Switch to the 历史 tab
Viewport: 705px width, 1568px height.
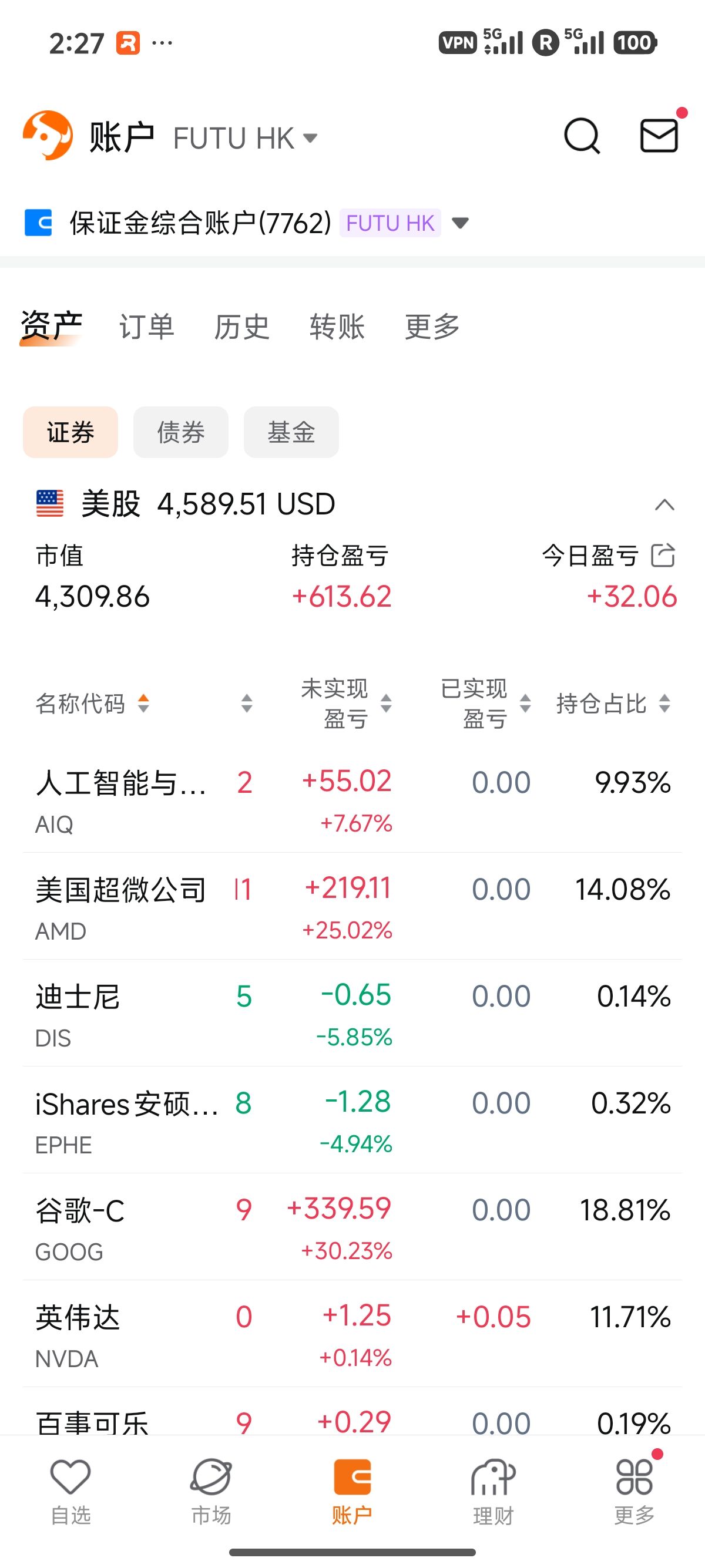[241, 327]
